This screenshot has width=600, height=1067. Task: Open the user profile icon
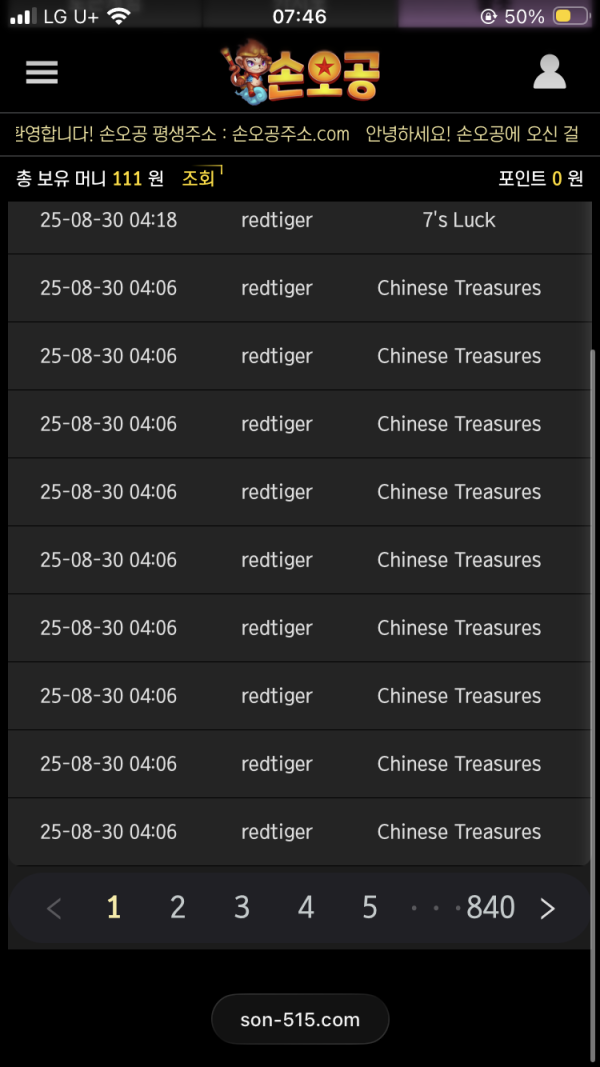[x=549, y=72]
